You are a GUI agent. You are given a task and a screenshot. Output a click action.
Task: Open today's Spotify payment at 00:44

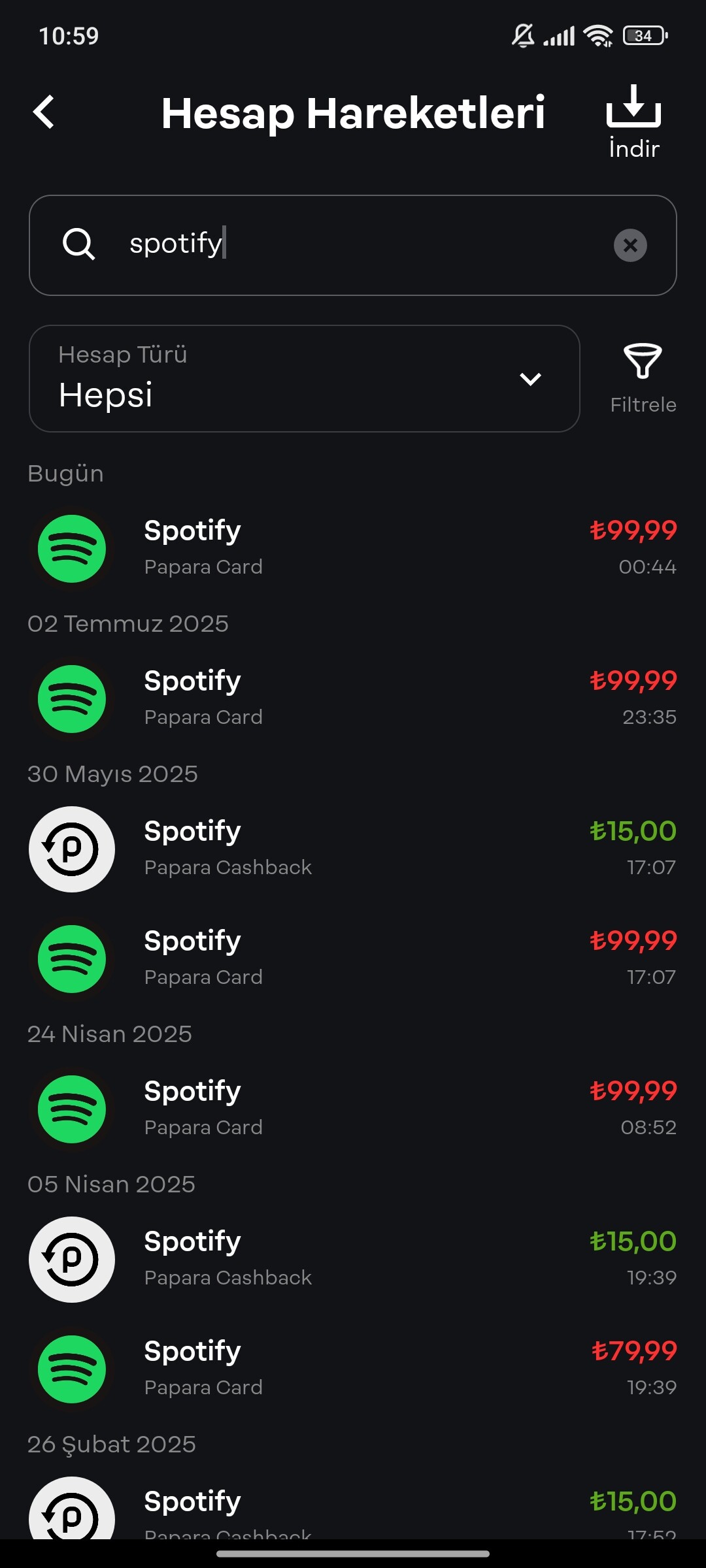click(353, 548)
